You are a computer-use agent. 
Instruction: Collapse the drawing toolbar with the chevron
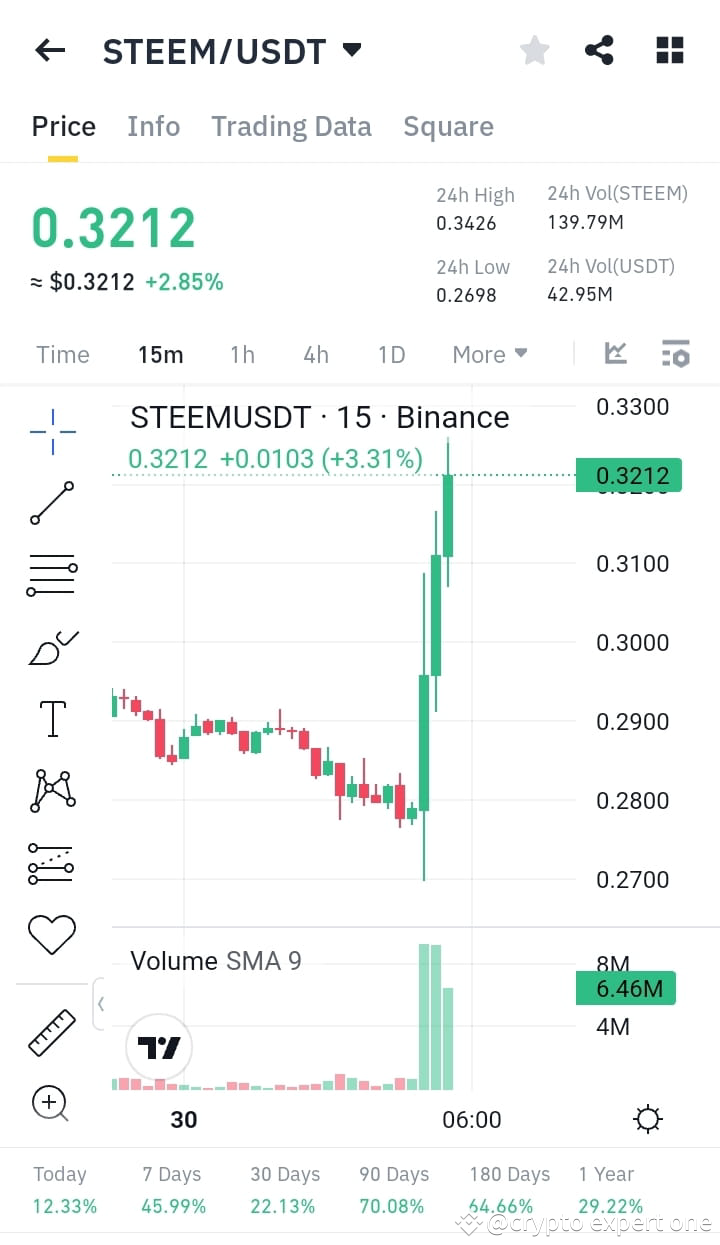99,1003
